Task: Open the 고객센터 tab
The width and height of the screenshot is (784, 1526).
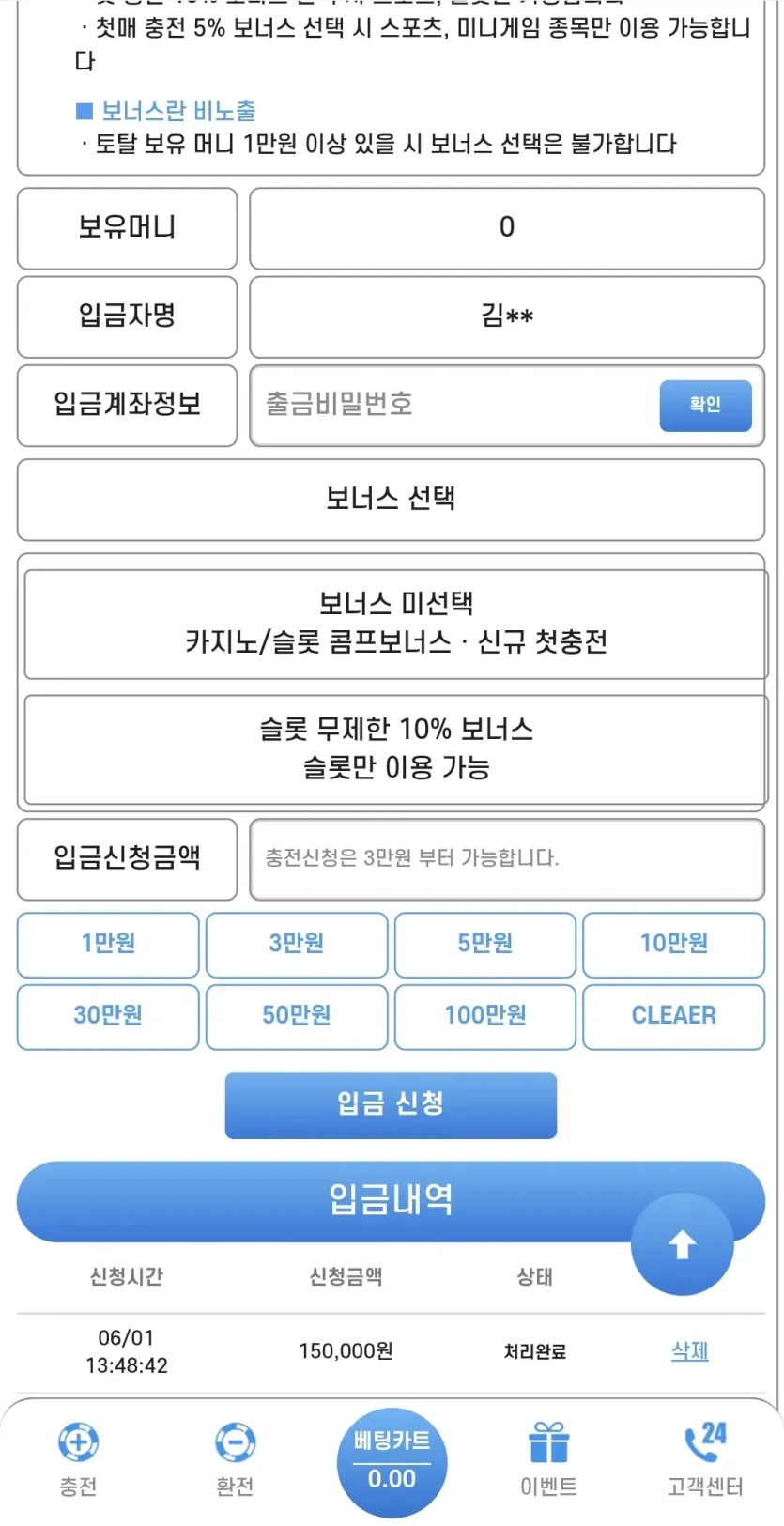Action: coord(705,1459)
